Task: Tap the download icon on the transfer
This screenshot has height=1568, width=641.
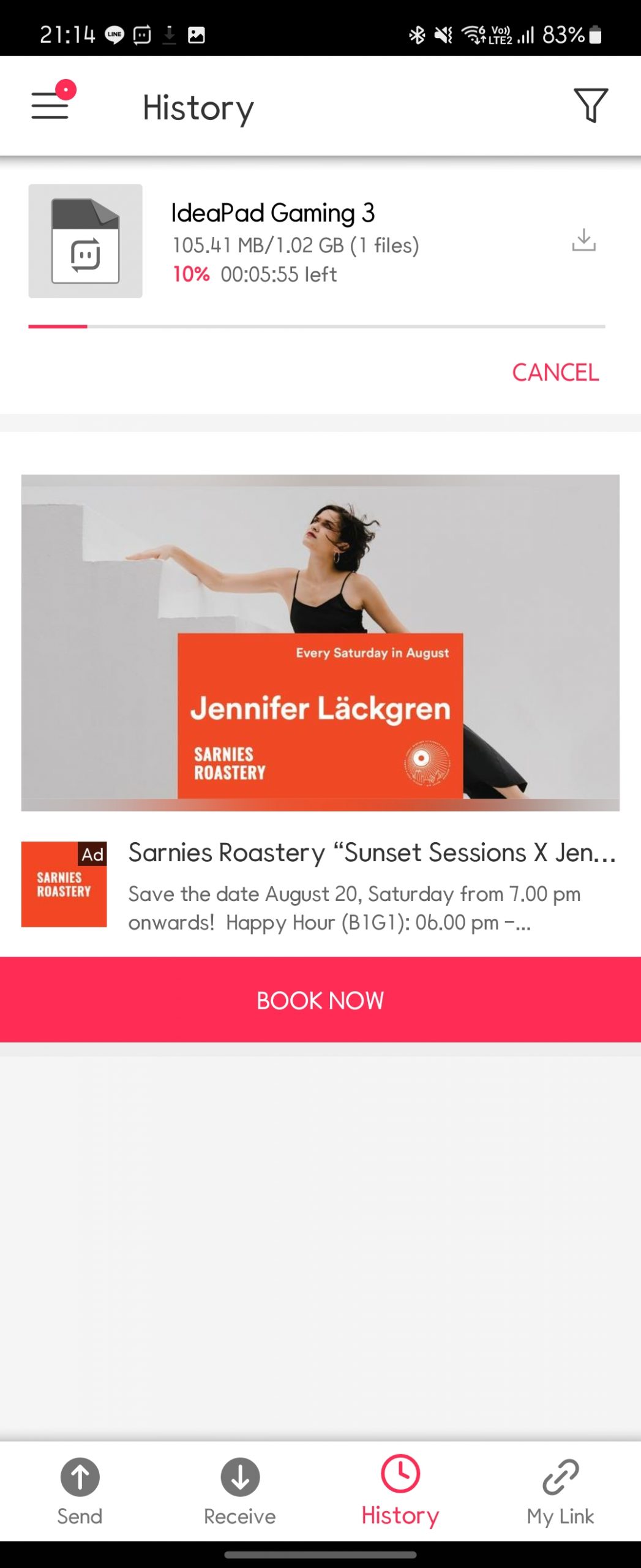Action: click(x=583, y=240)
